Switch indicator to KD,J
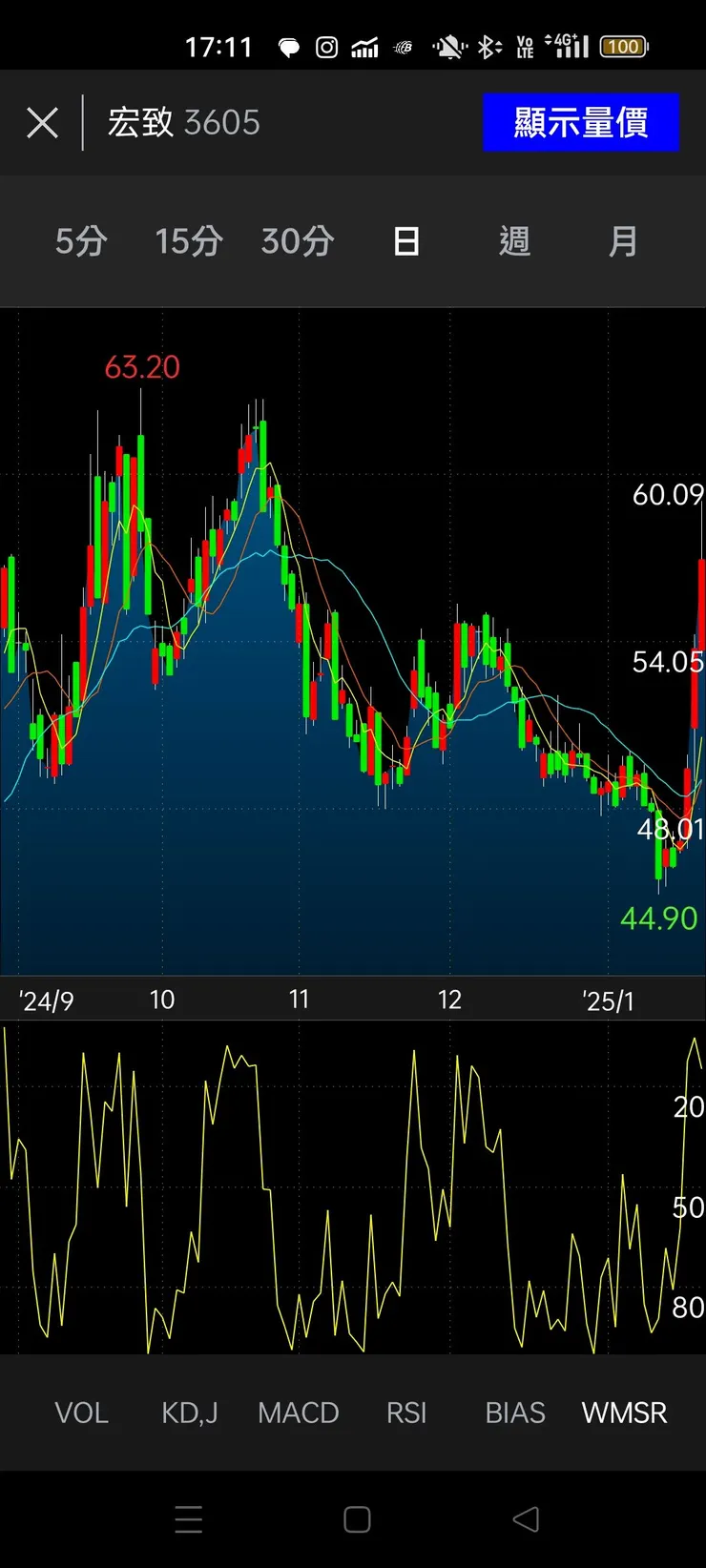Viewport: 706px width, 1568px height. 189,1413
